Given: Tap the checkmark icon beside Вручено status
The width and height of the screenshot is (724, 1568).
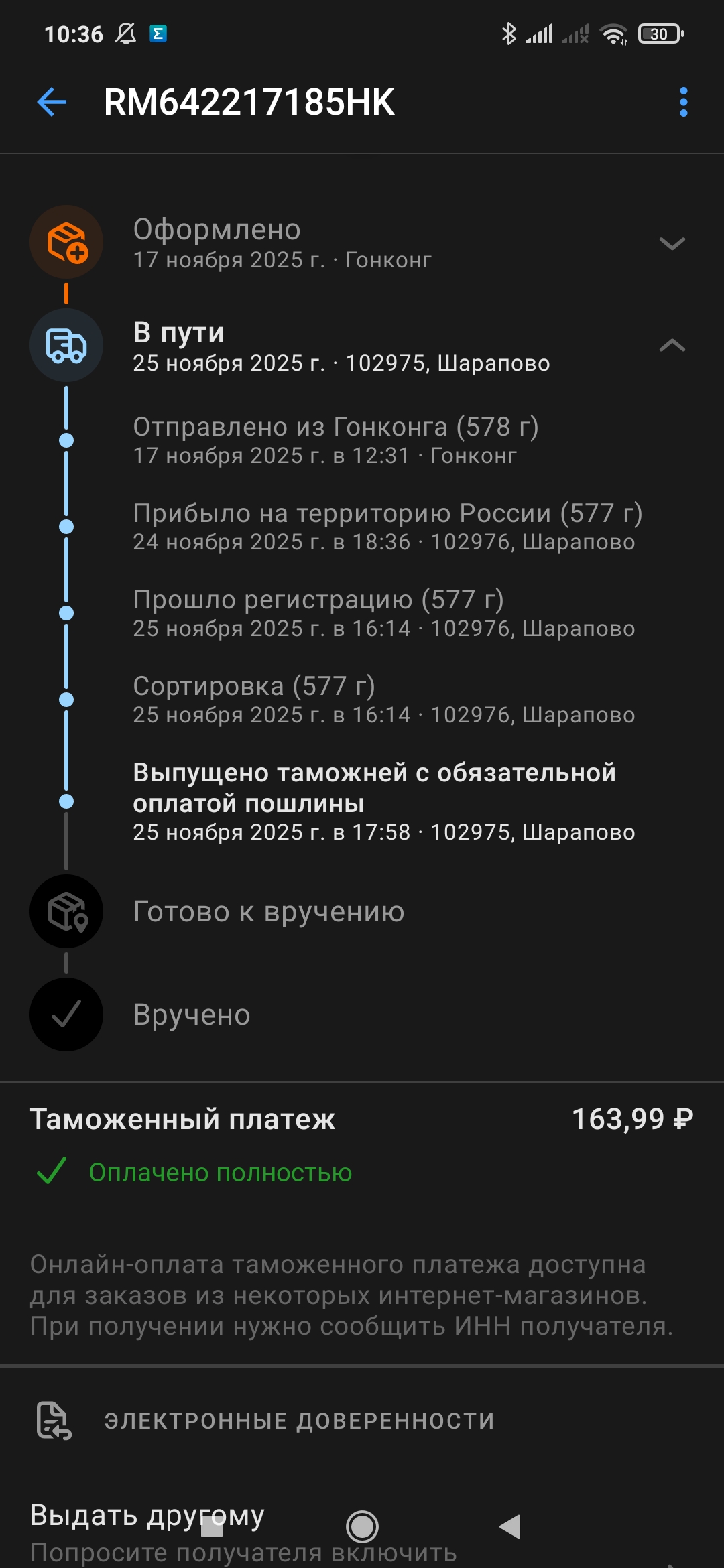Looking at the screenshot, I should tap(66, 1015).
